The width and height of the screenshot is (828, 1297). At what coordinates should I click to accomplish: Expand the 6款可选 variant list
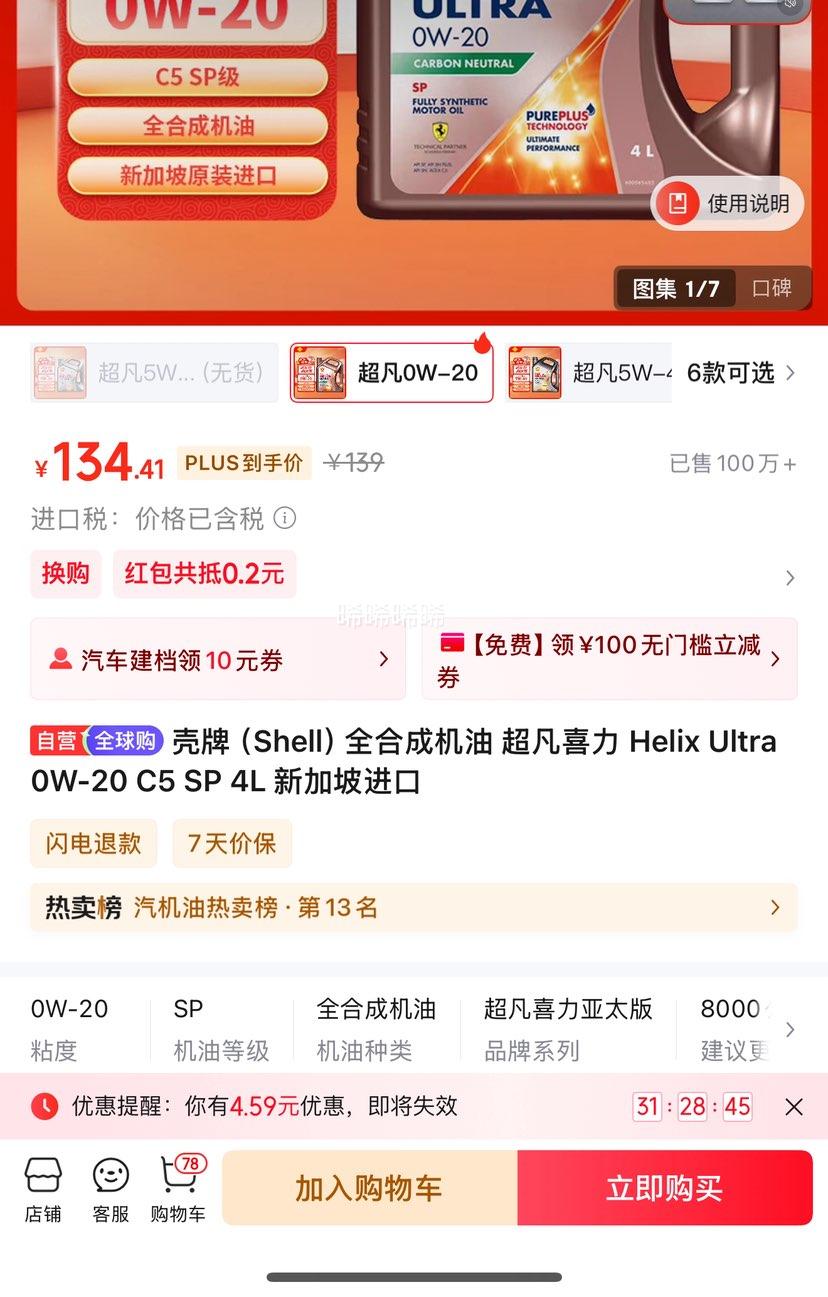(x=740, y=373)
